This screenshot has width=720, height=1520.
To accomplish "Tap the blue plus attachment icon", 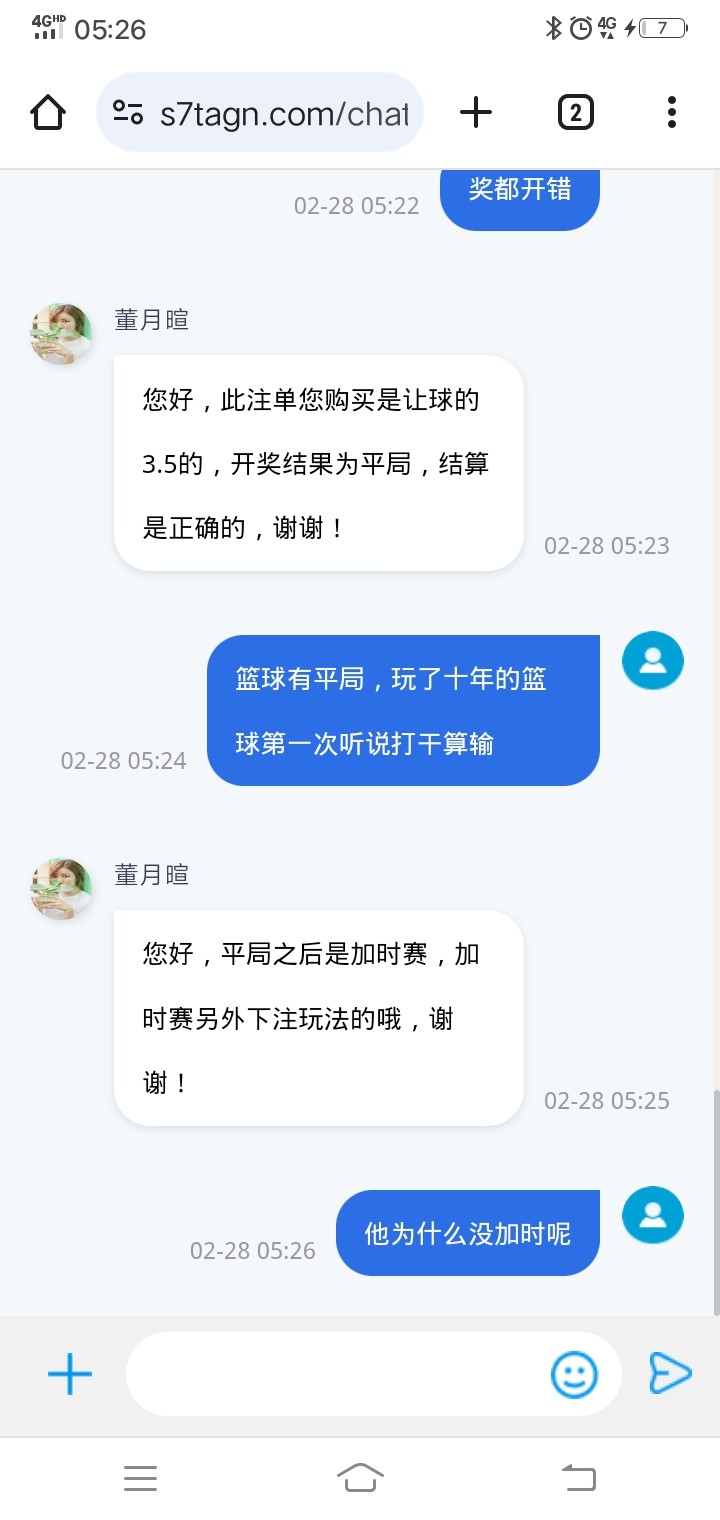I will pos(70,1375).
